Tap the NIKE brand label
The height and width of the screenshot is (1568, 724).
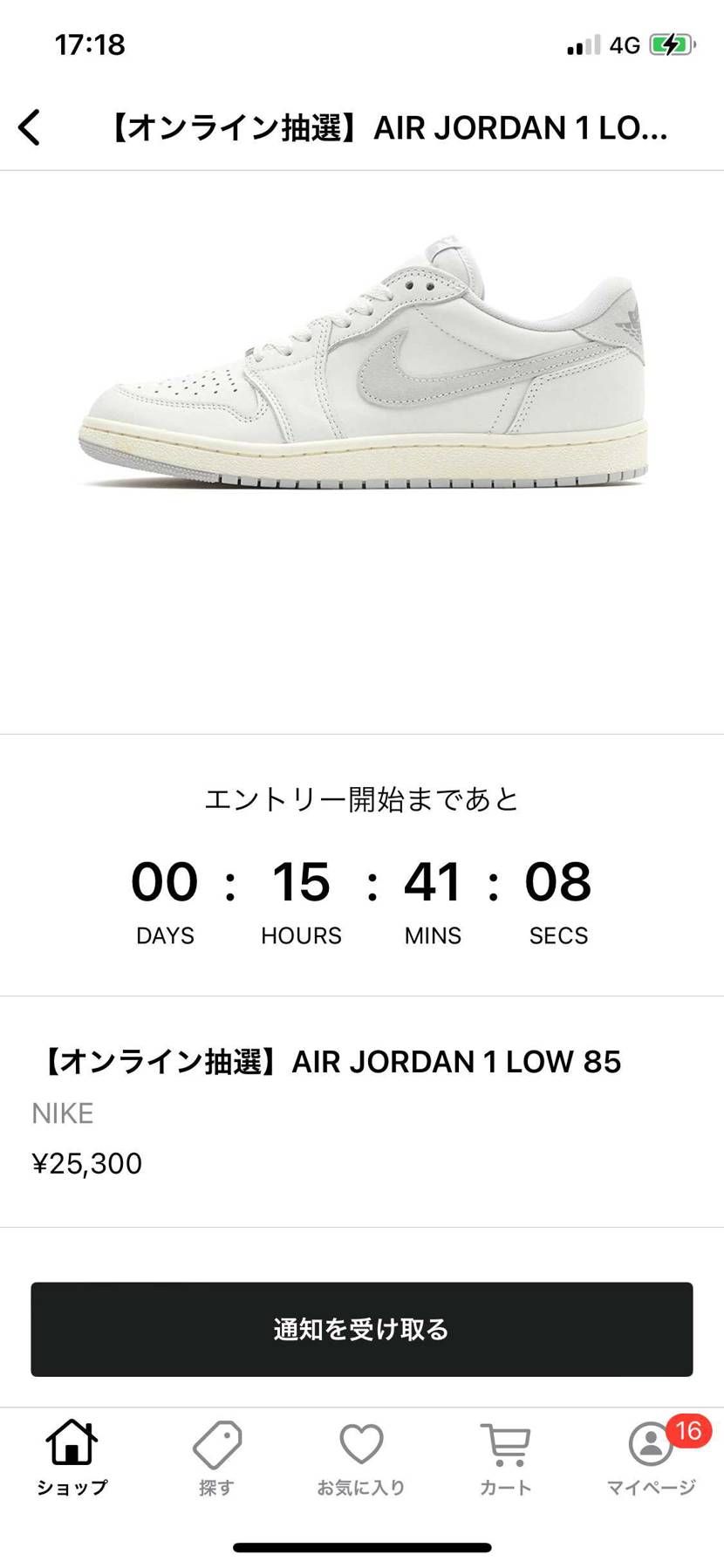59,1114
